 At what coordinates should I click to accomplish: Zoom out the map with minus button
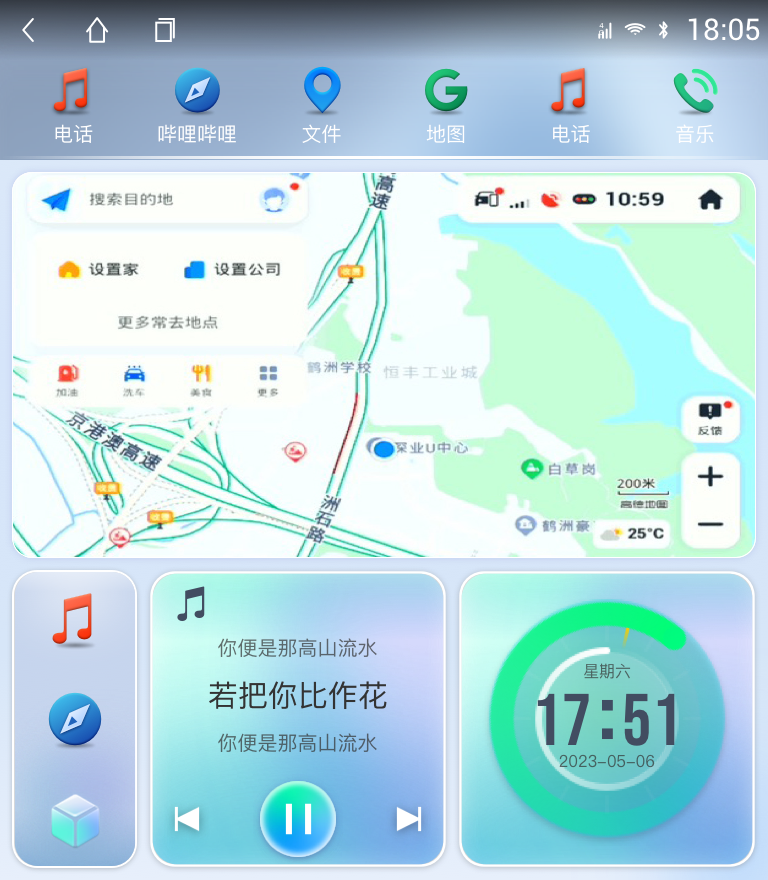coord(710,524)
